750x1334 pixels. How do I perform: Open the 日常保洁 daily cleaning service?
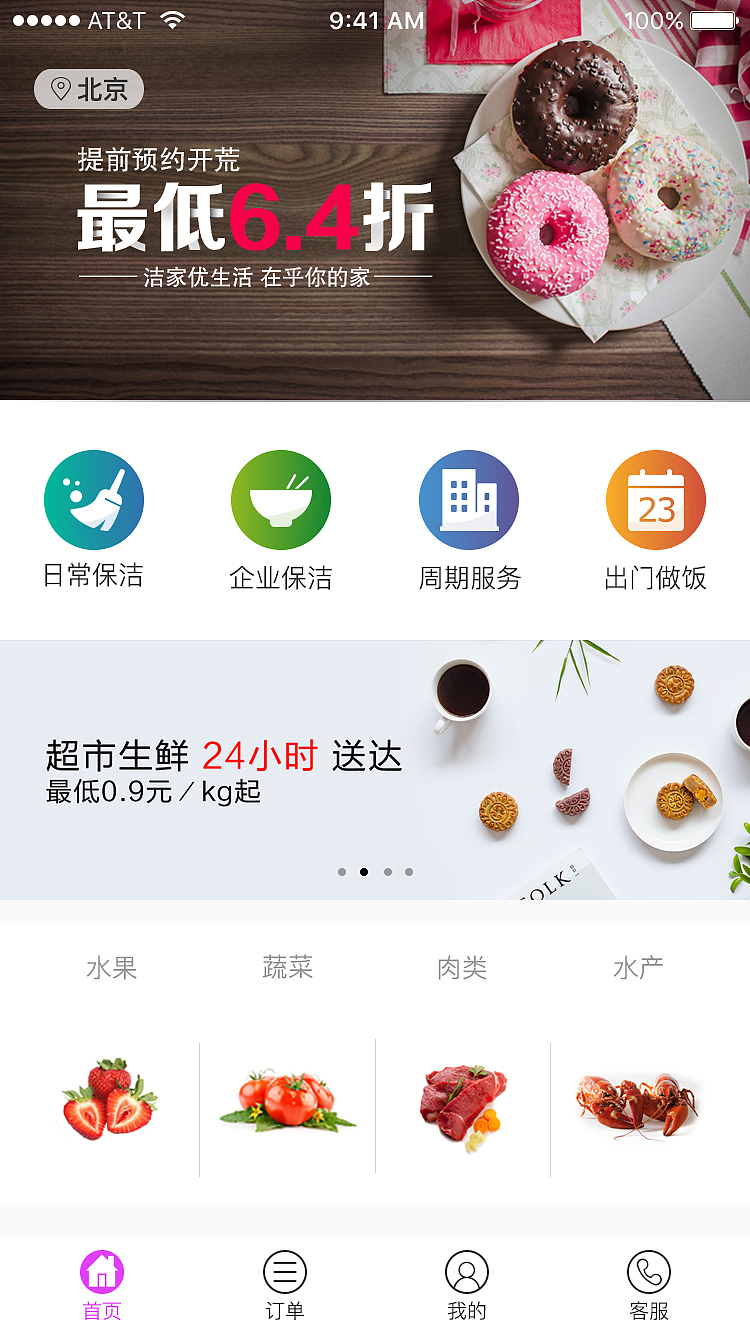94,499
